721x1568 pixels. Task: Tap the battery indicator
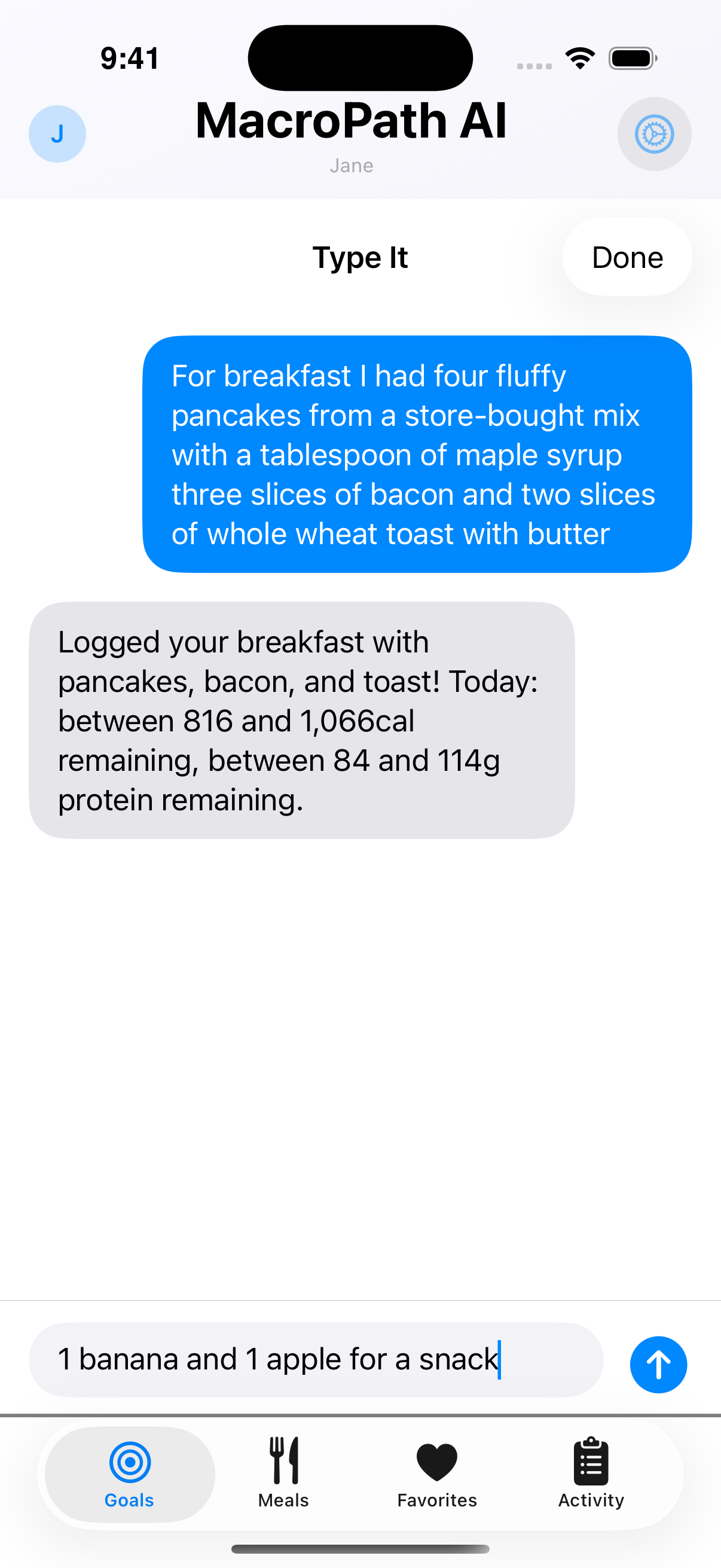[x=633, y=57]
